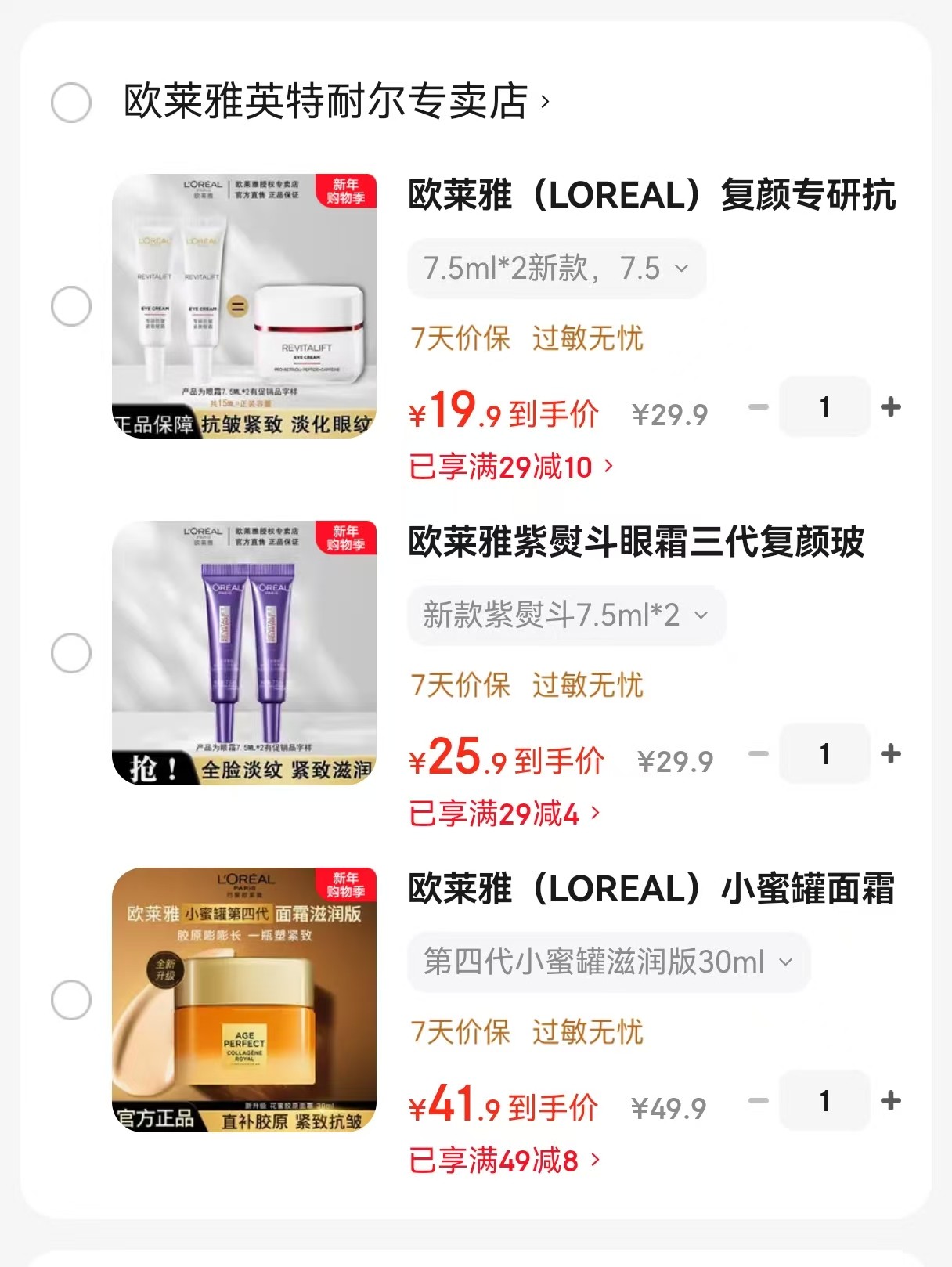952x1267 pixels.
Task: Open the 复颜专研抗 eye cream product image
Action: [244, 306]
